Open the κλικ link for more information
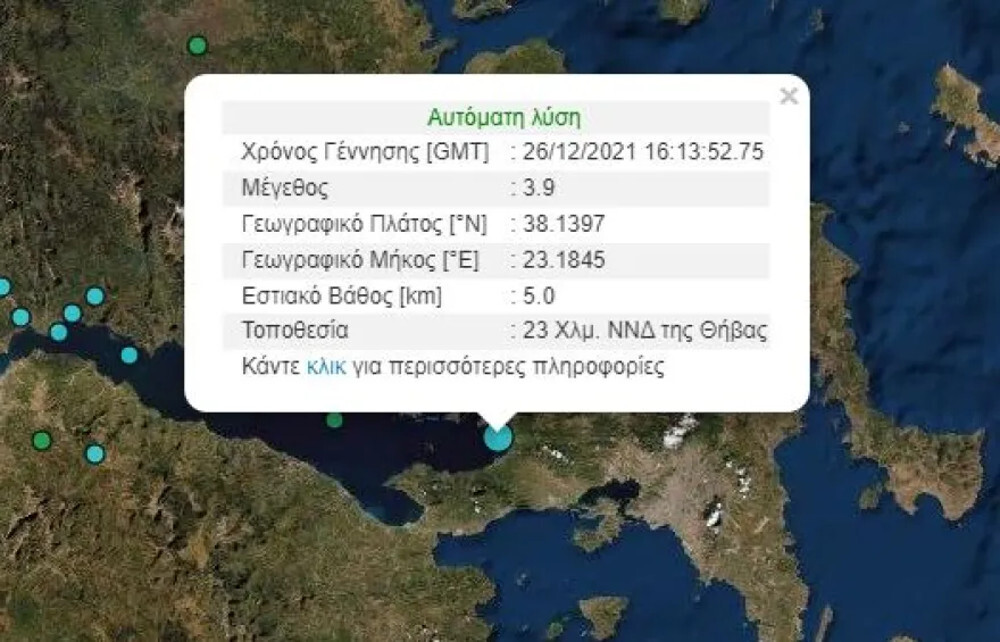The height and width of the screenshot is (642, 1000). tap(326, 367)
